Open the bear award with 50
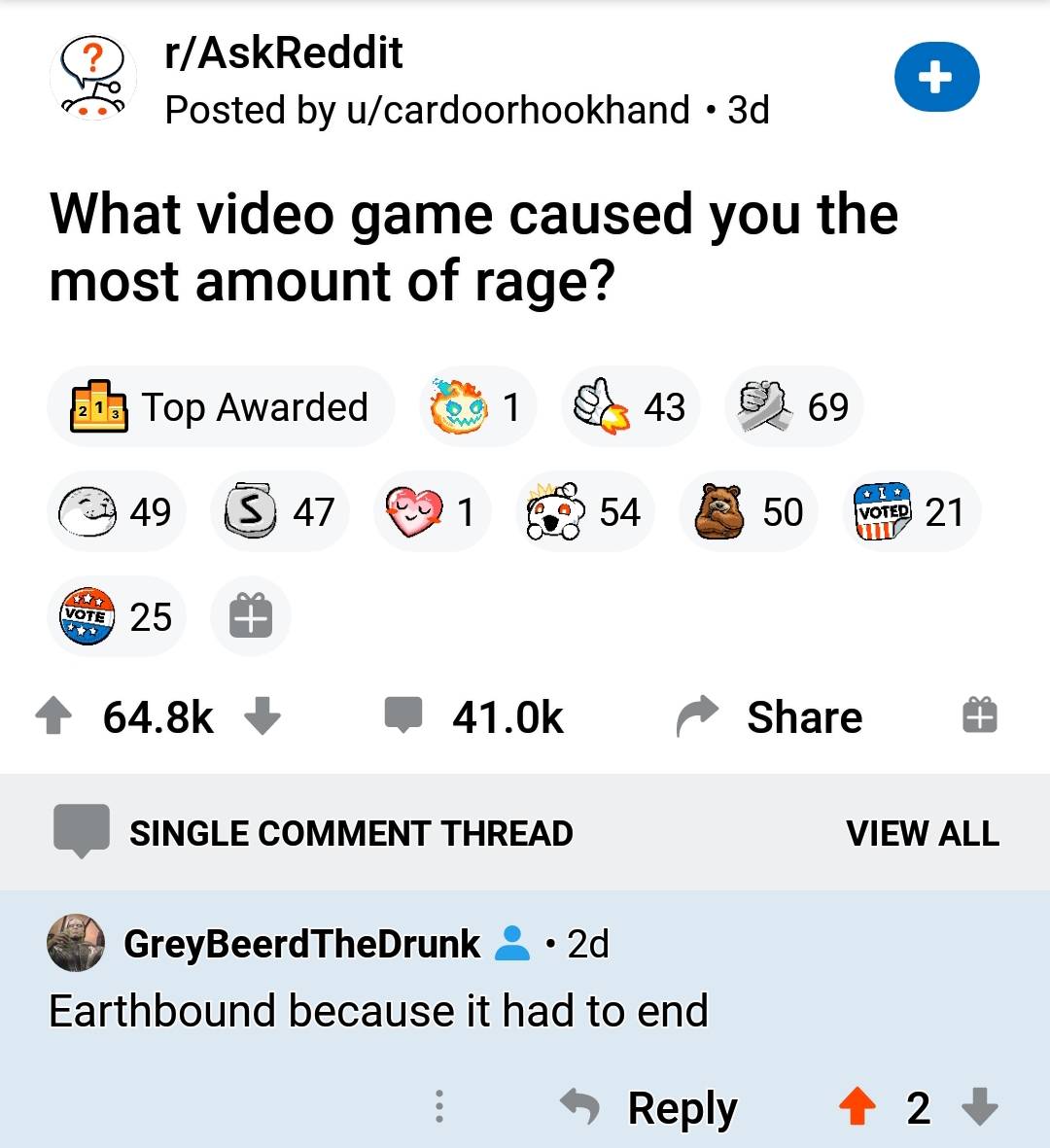The width and height of the screenshot is (1050, 1148). [748, 512]
